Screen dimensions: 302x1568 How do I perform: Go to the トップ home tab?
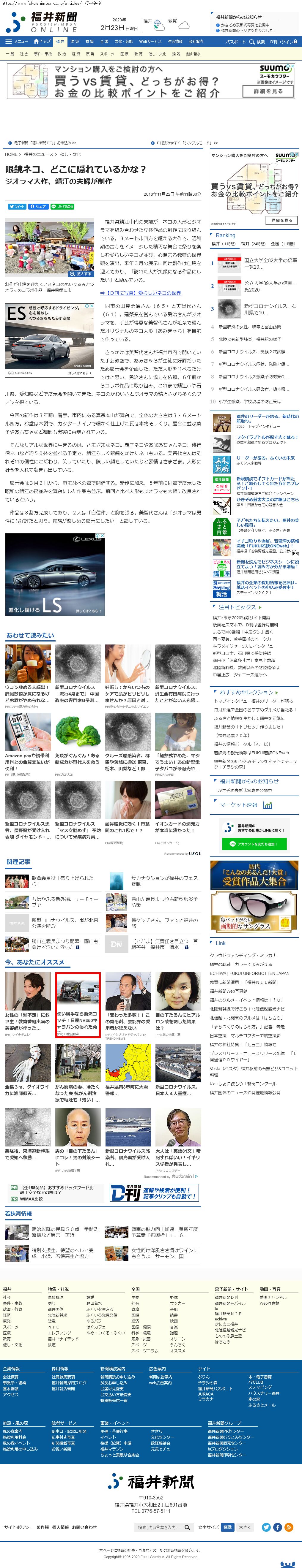[42, 41]
